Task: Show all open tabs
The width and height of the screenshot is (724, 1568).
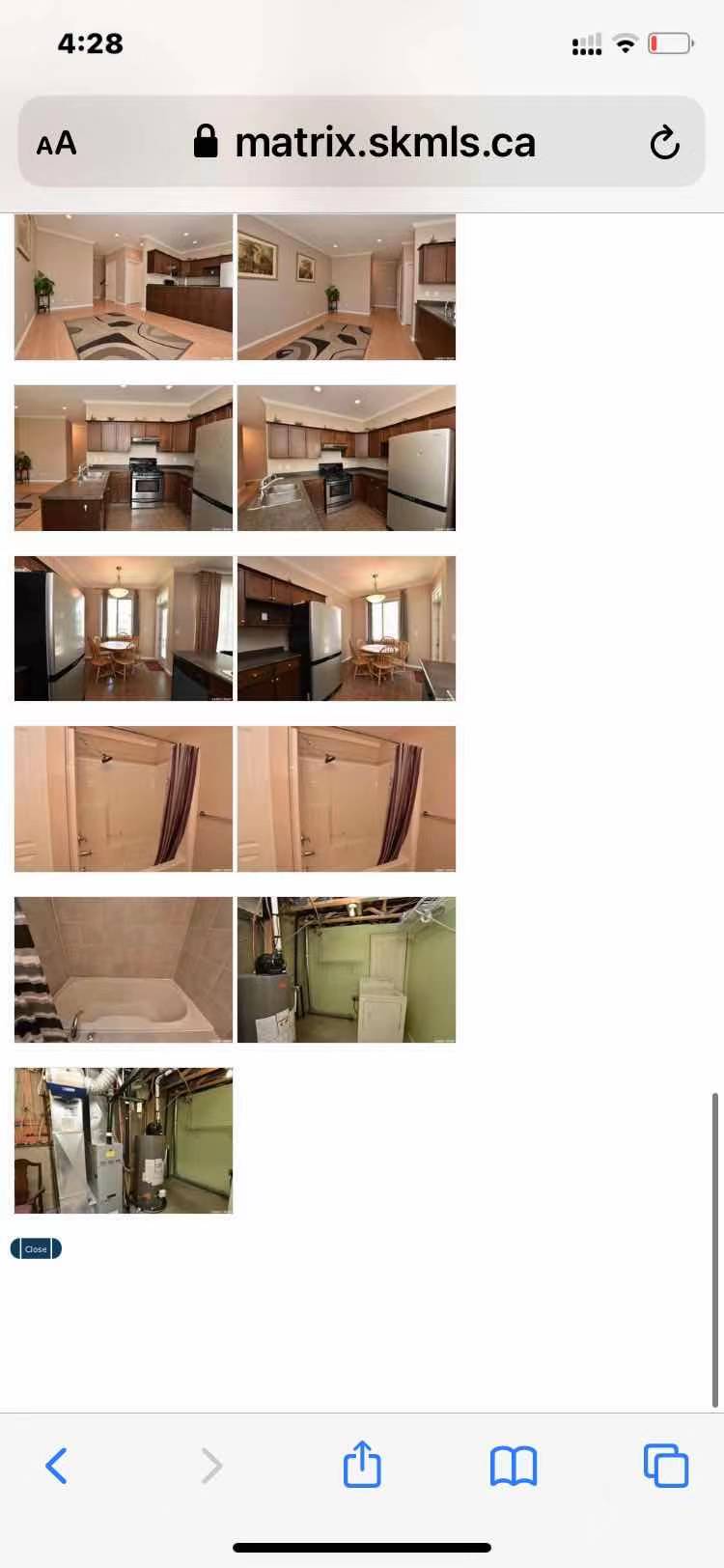Action: [665, 1465]
